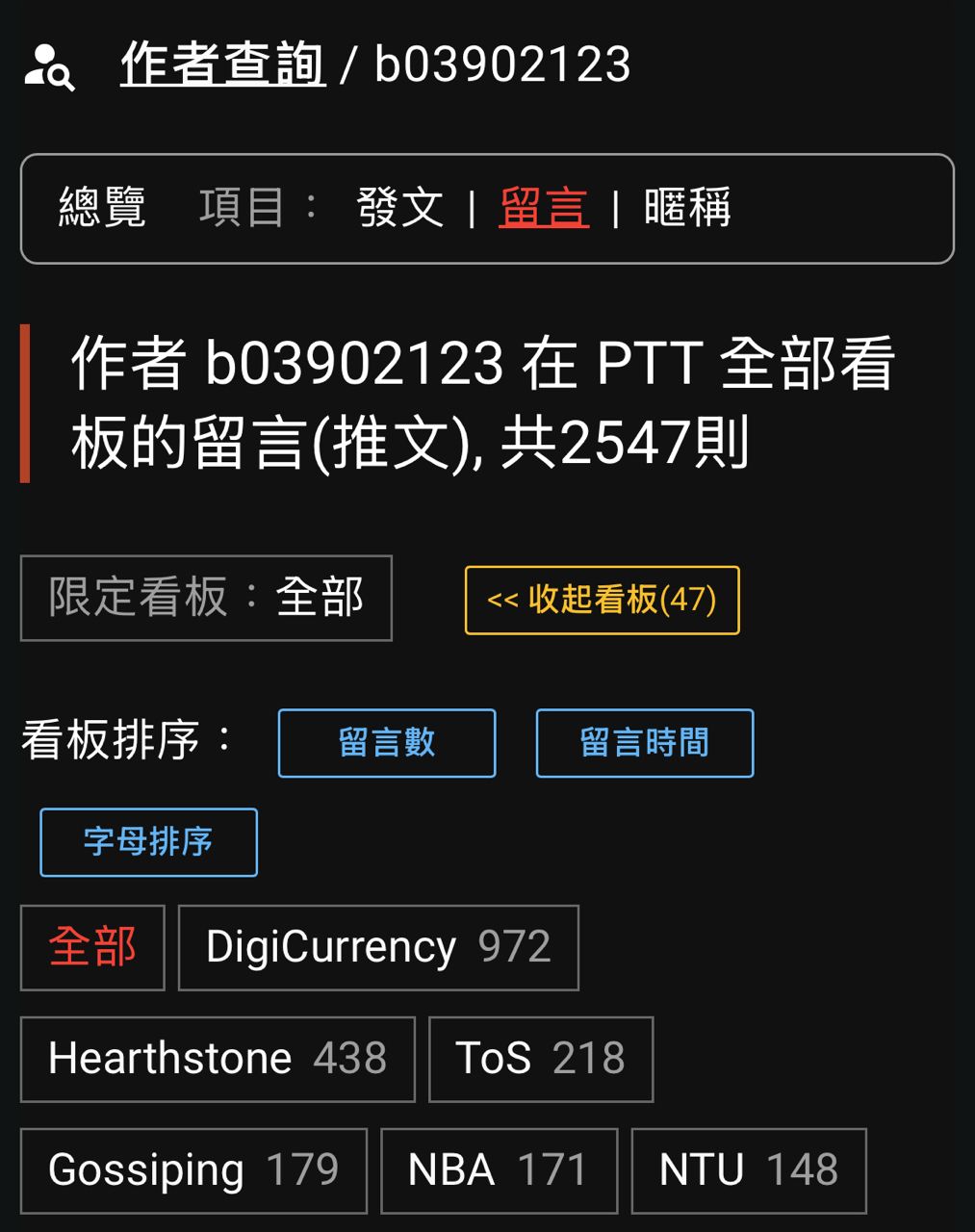Show comments on the Hearthstone board
The height and width of the screenshot is (1232, 975).
[218, 1059]
